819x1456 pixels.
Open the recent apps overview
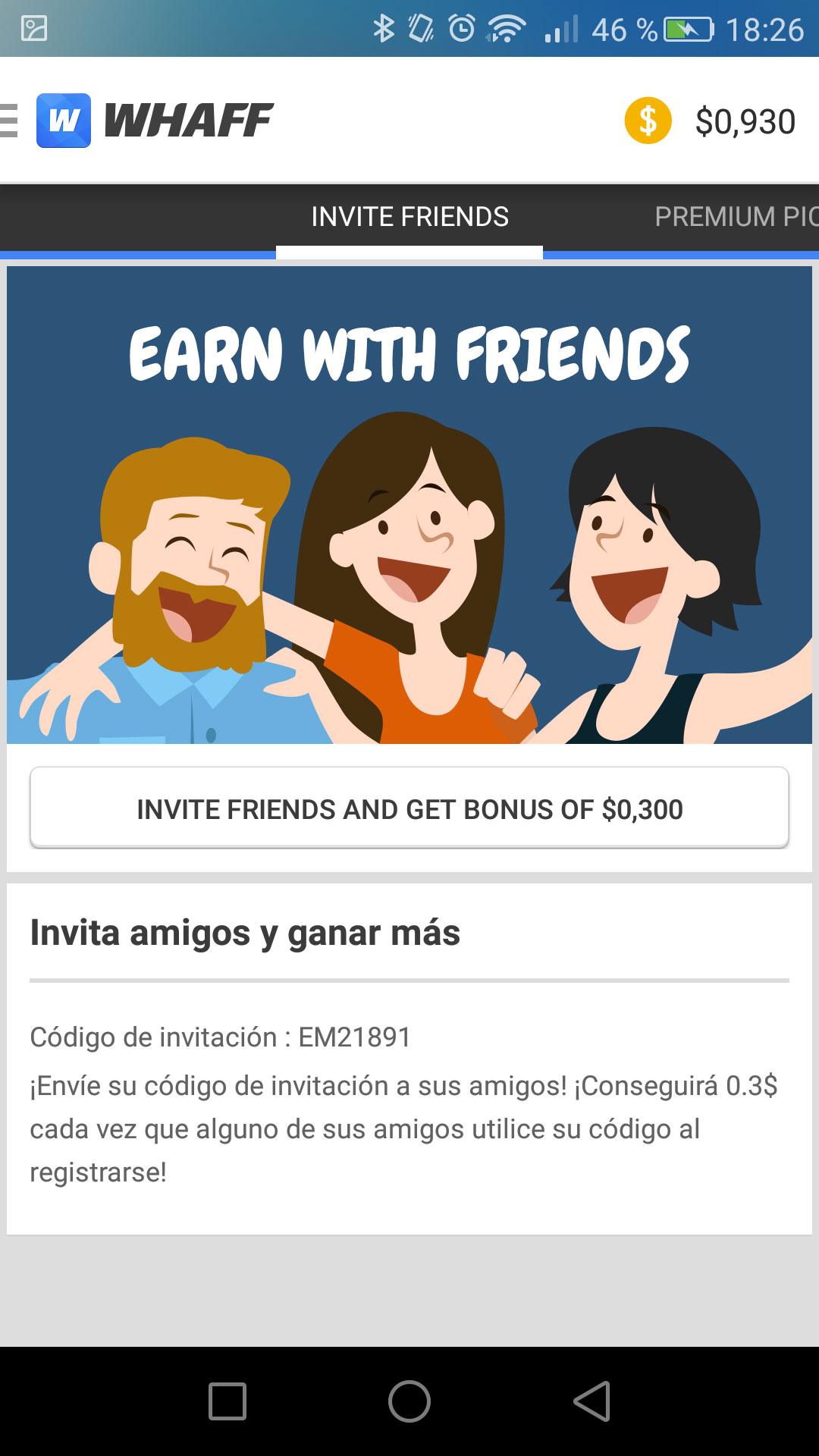(x=227, y=1401)
